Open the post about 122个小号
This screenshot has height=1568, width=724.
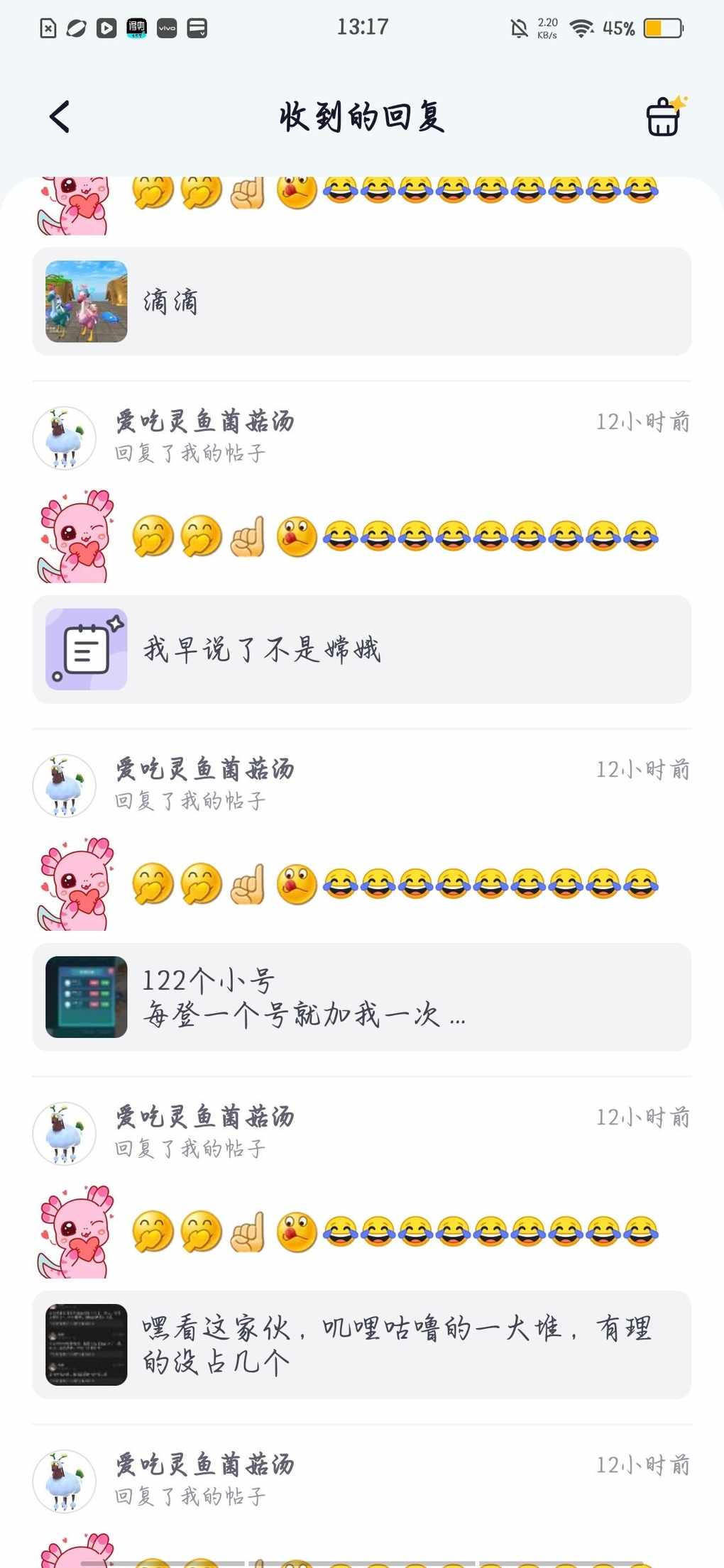pyautogui.click(x=362, y=997)
